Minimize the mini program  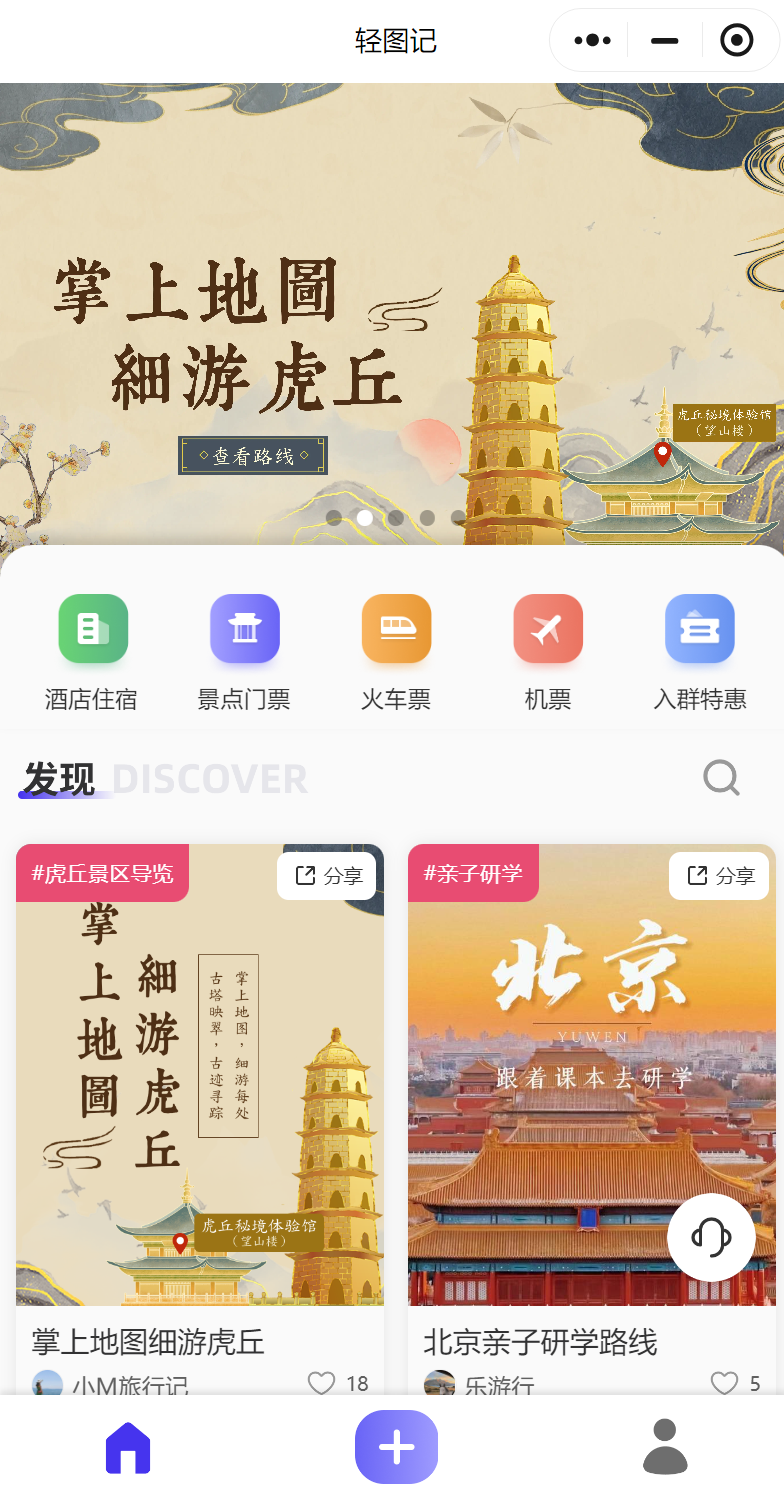tap(664, 41)
